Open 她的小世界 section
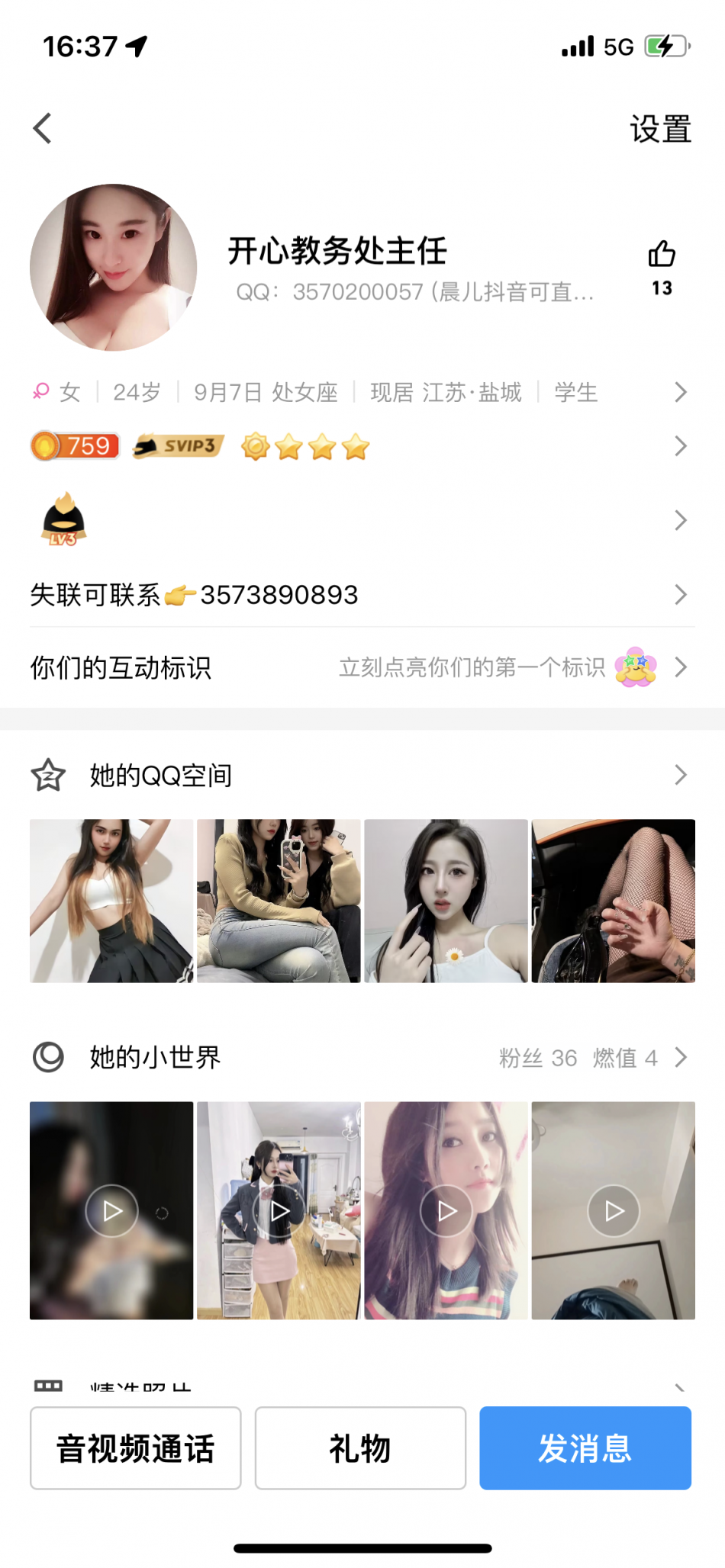 click(x=359, y=1058)
